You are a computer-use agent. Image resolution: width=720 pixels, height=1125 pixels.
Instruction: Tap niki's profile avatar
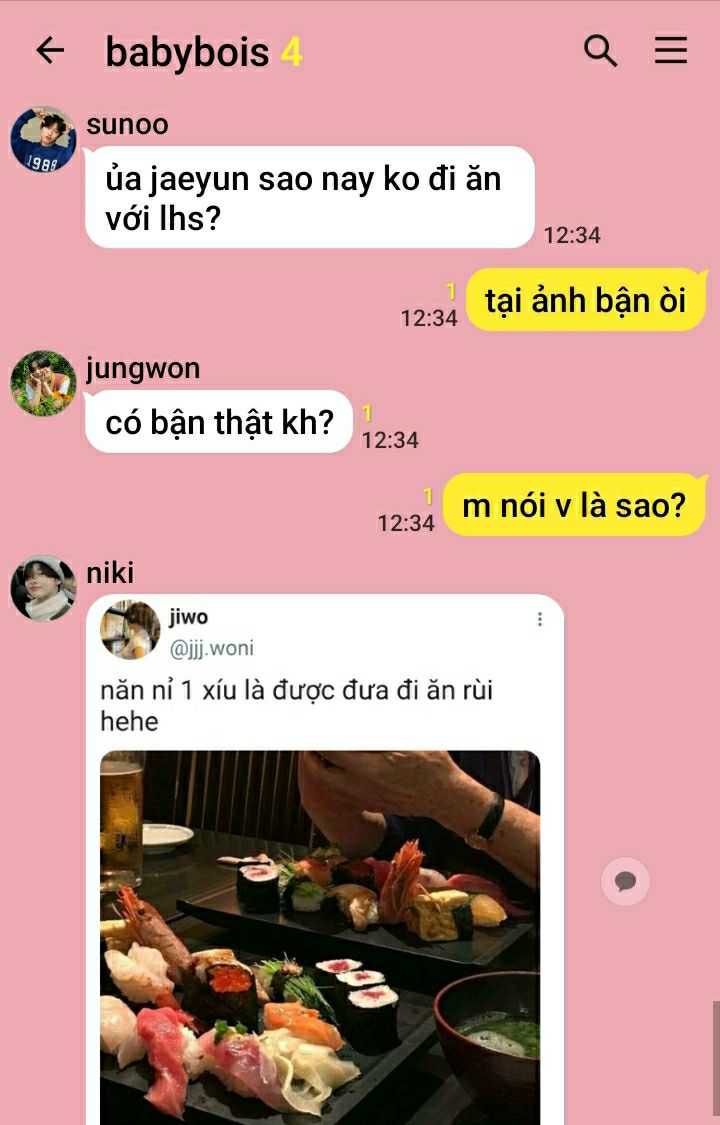43,588
